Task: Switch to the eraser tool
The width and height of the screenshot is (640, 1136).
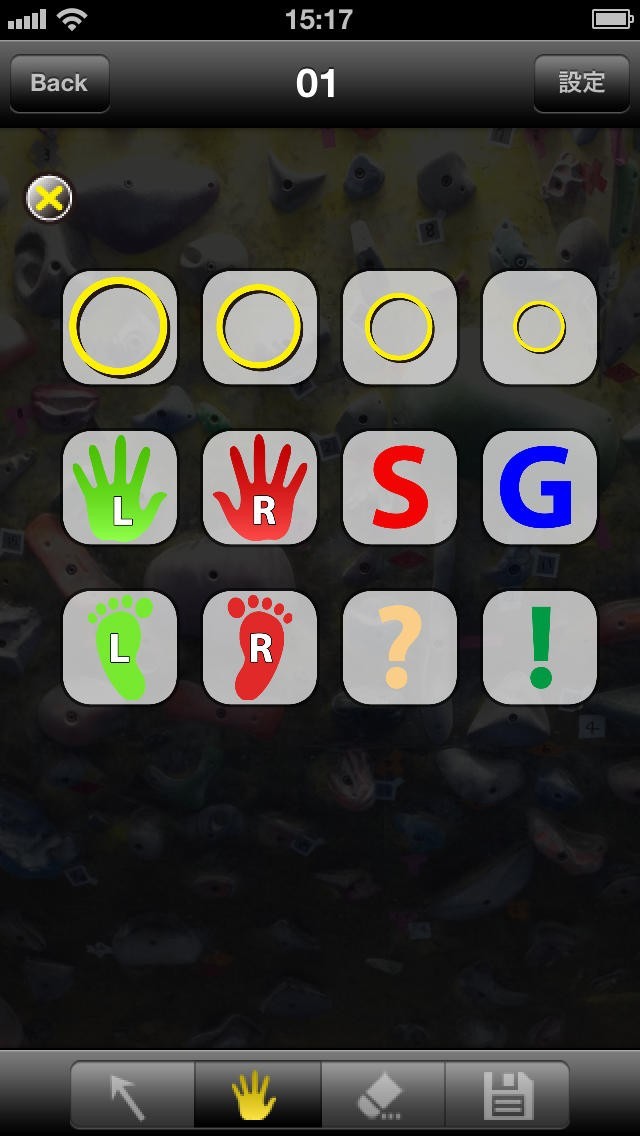Action: coord(383,1096)
